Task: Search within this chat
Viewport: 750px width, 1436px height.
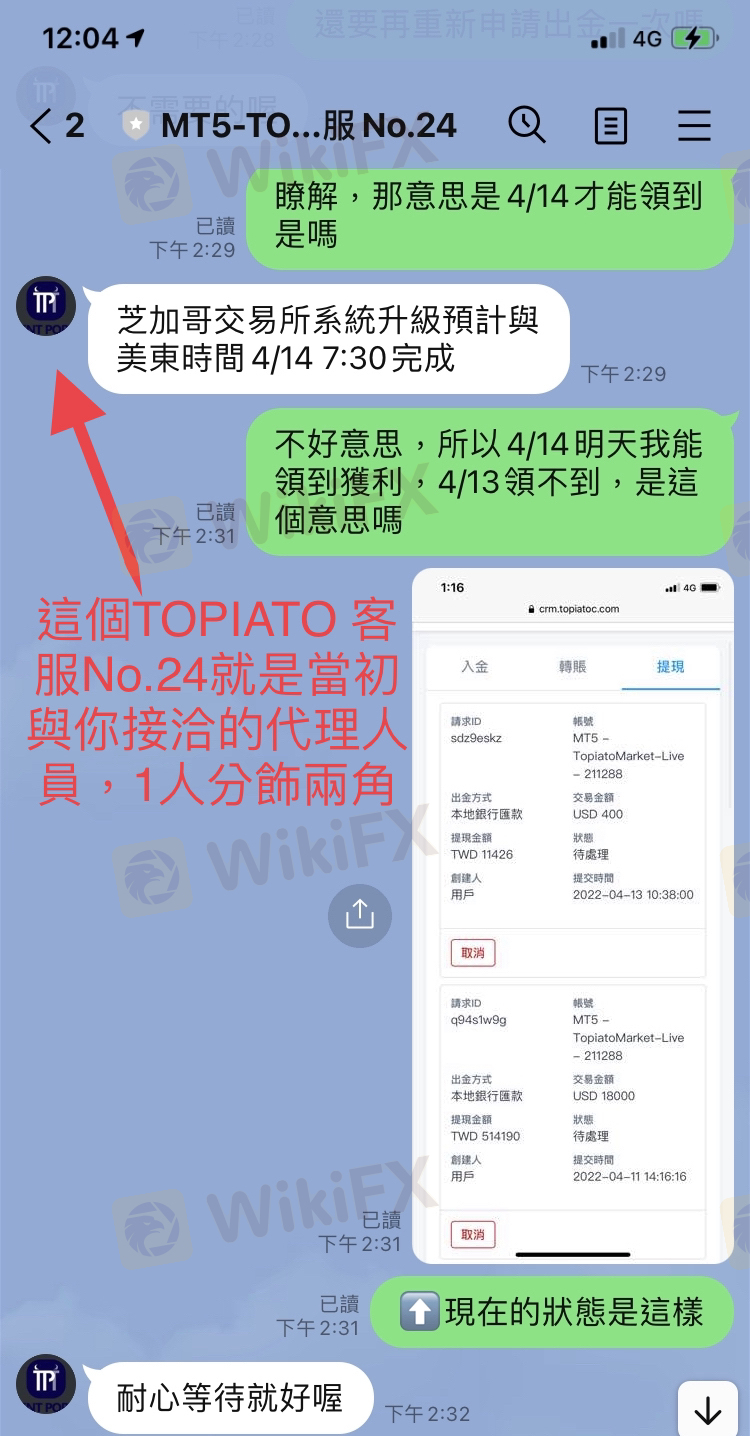Action: [527, 125]
